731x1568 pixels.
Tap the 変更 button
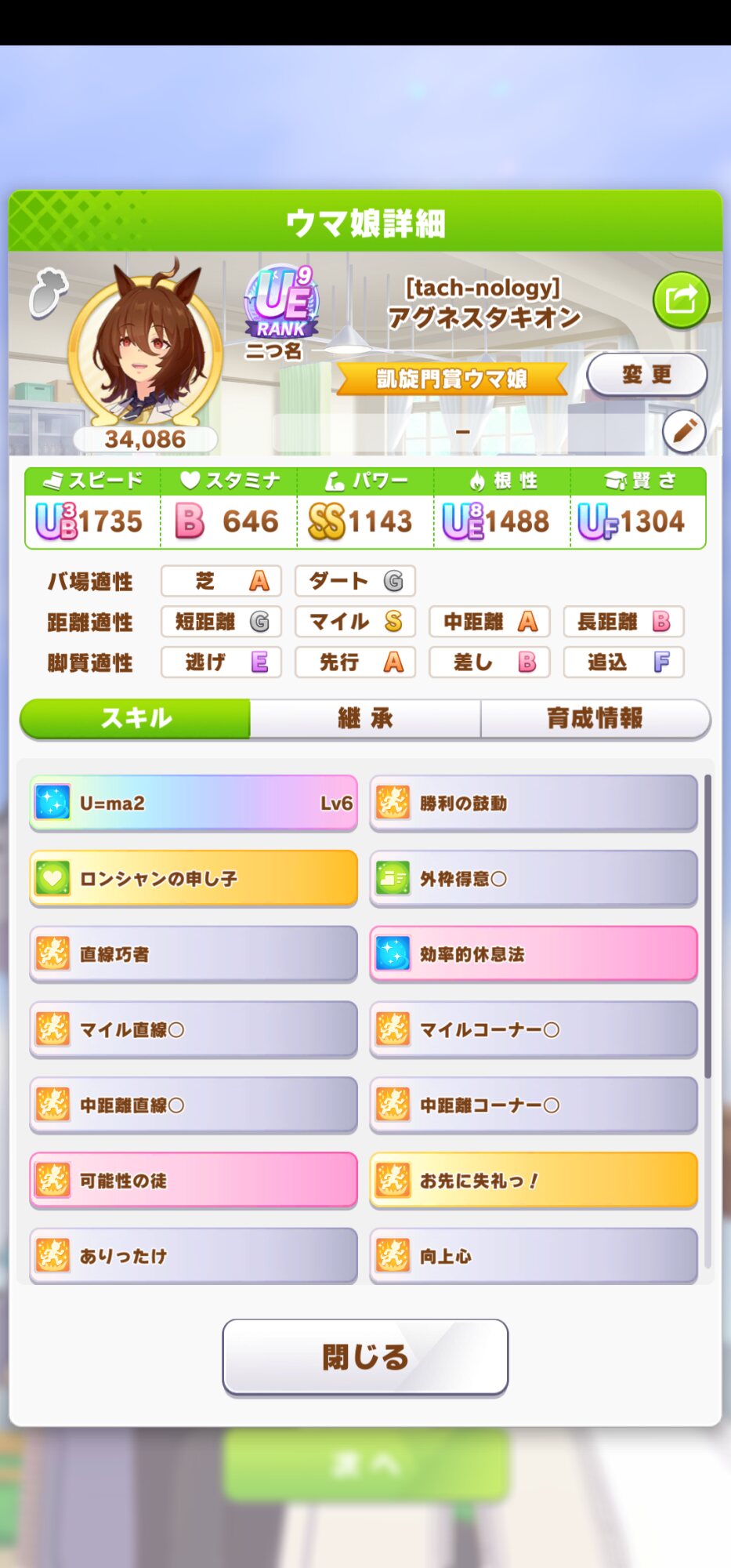646,375
